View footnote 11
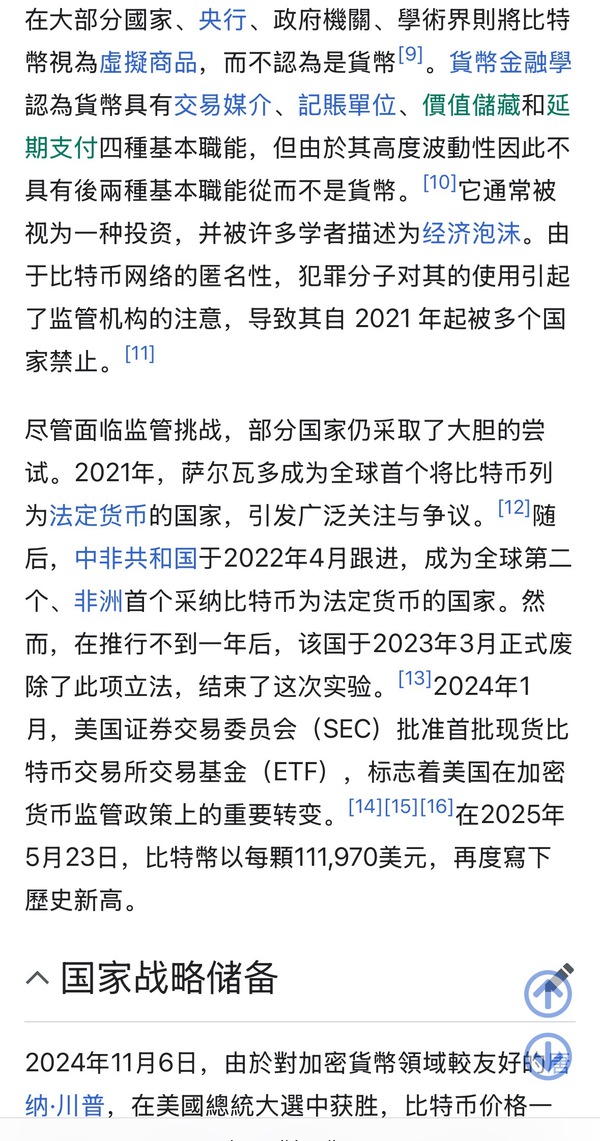Viewport: 600px width, 1141px height. [140, 353]
